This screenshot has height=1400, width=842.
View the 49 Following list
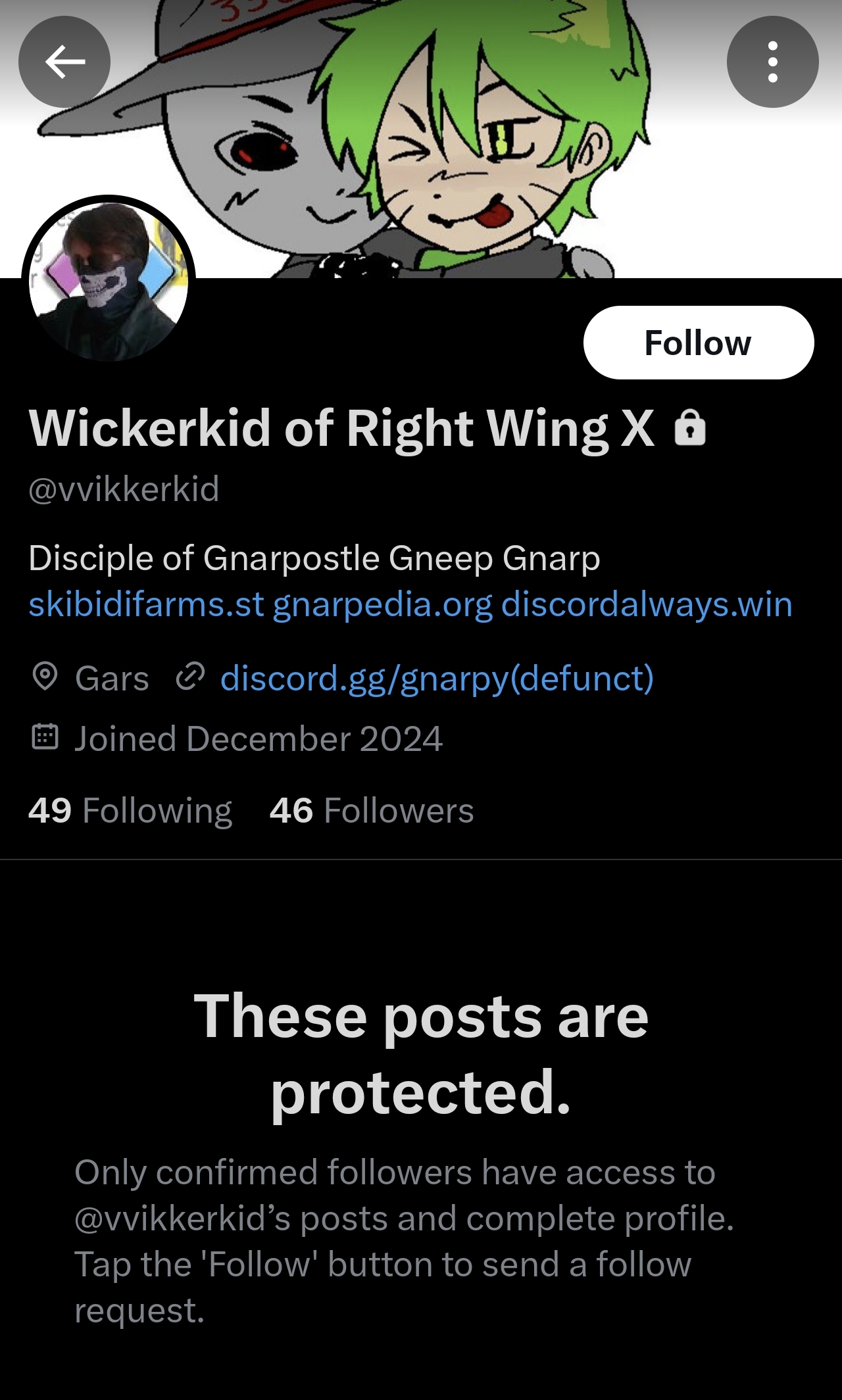point(130,810)
